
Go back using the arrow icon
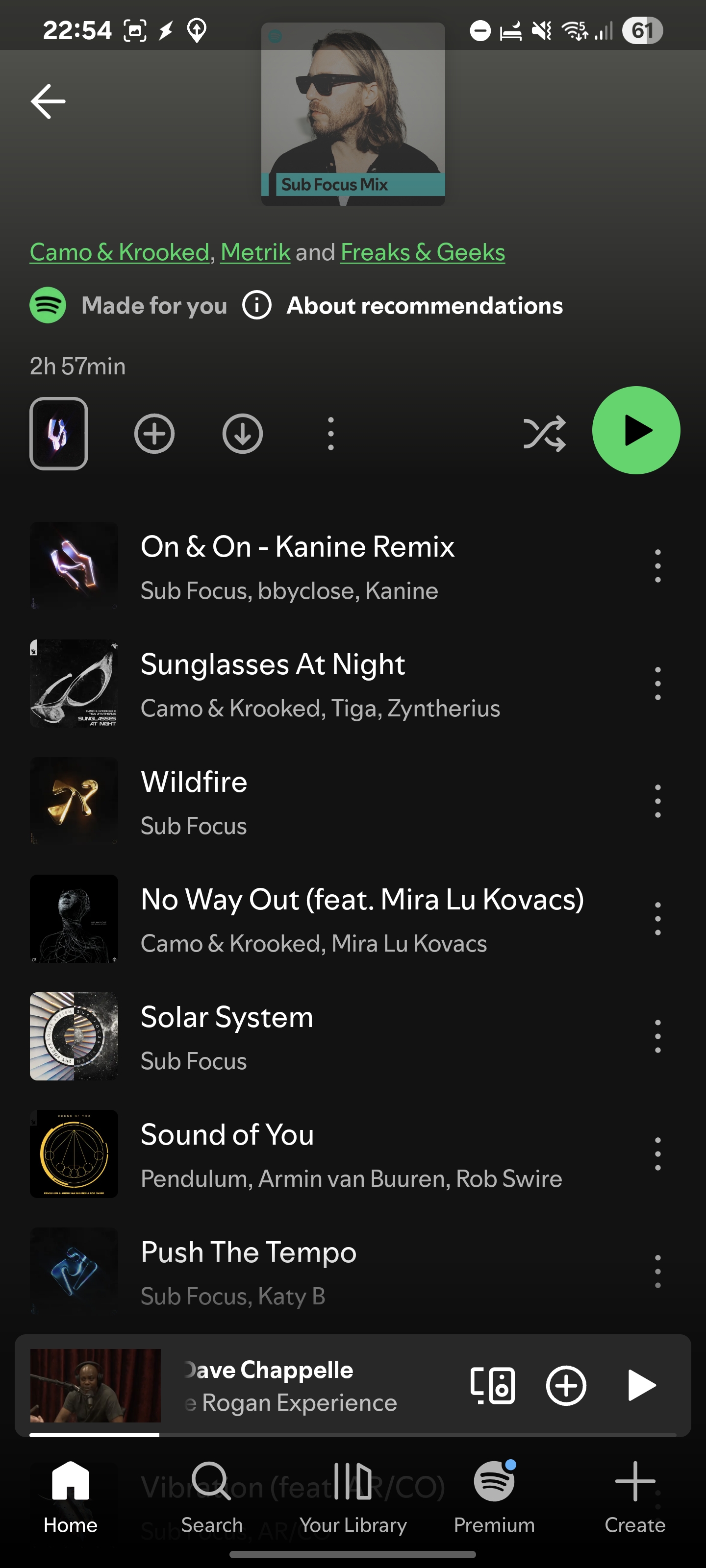coord(48,101)
